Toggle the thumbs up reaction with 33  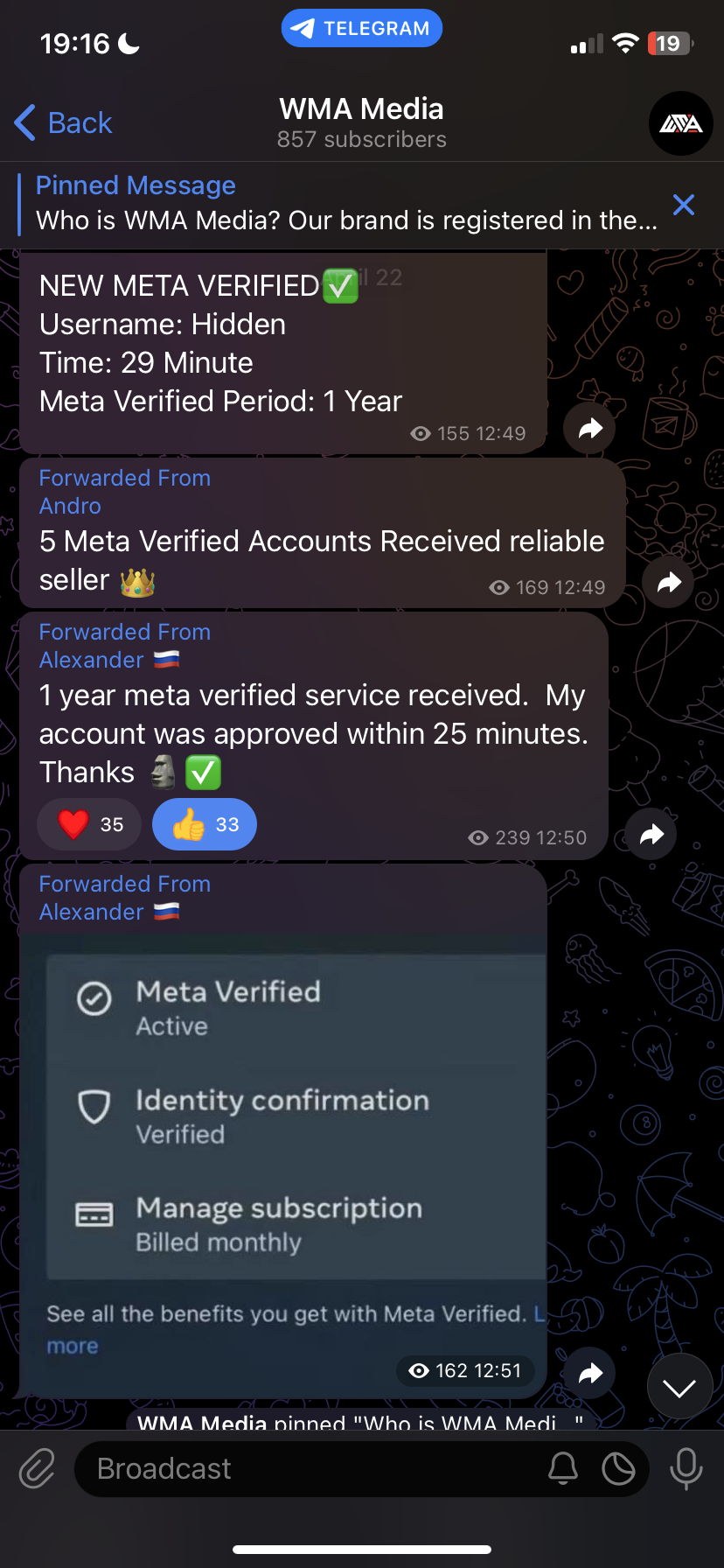pyautogui.click(x=205, y=824)
